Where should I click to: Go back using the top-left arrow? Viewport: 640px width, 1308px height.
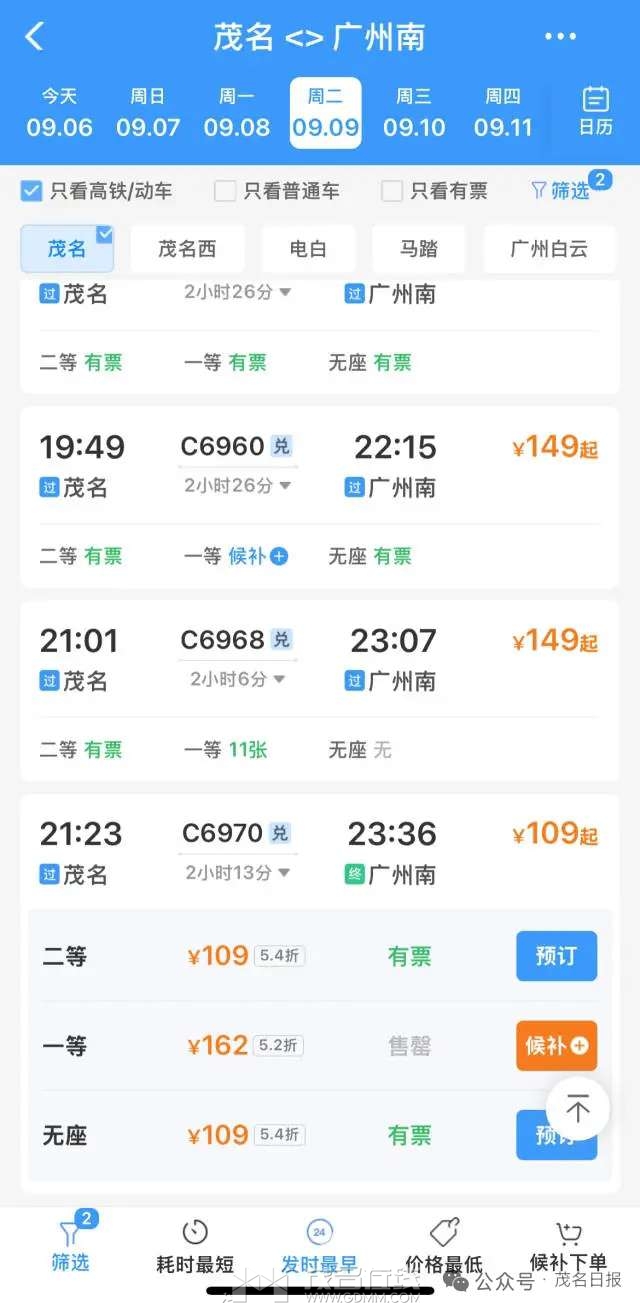[x=35, y=37]
